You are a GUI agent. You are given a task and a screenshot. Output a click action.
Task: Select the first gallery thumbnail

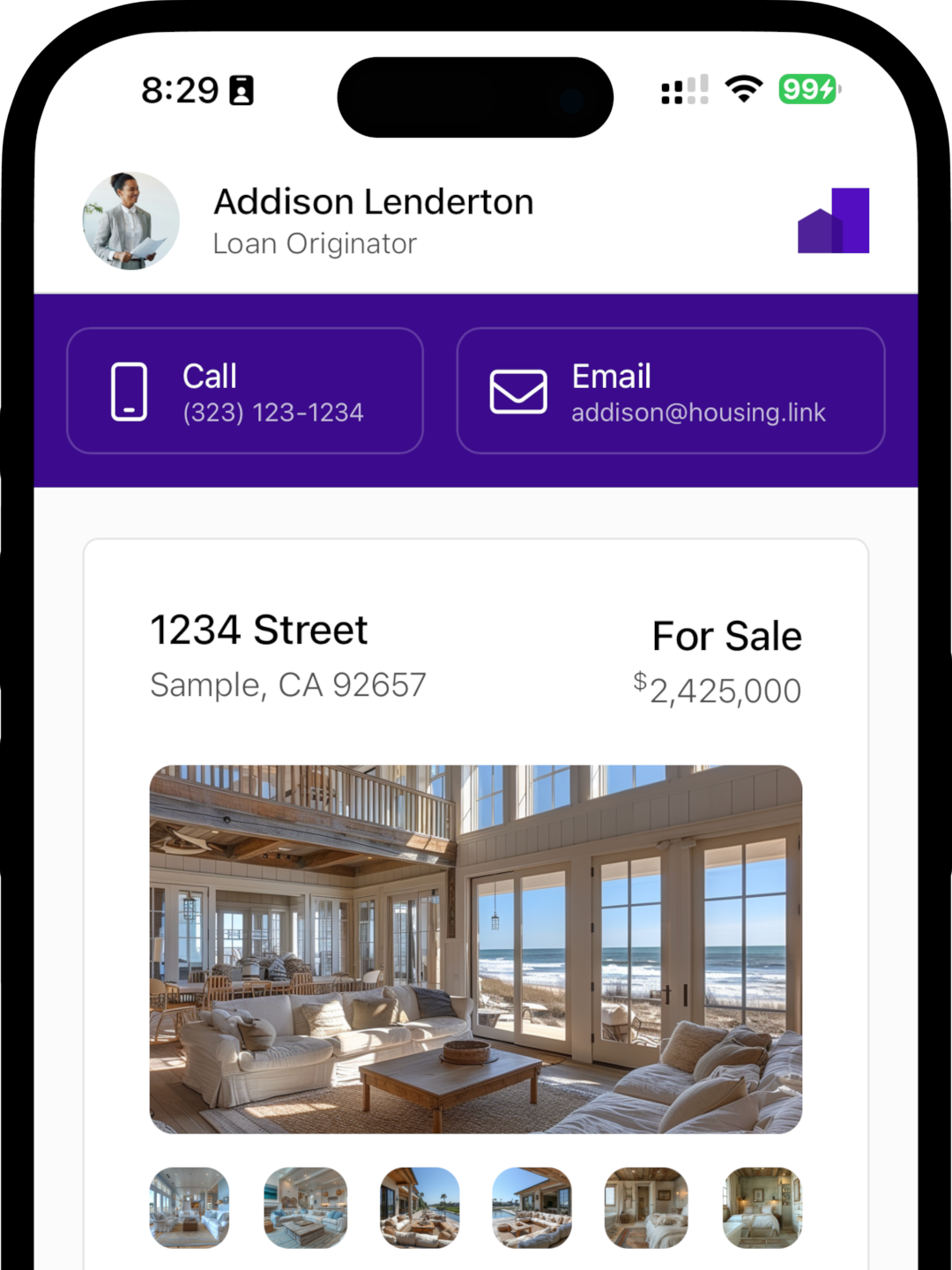pyautogui.click(x=190, y=1207)
